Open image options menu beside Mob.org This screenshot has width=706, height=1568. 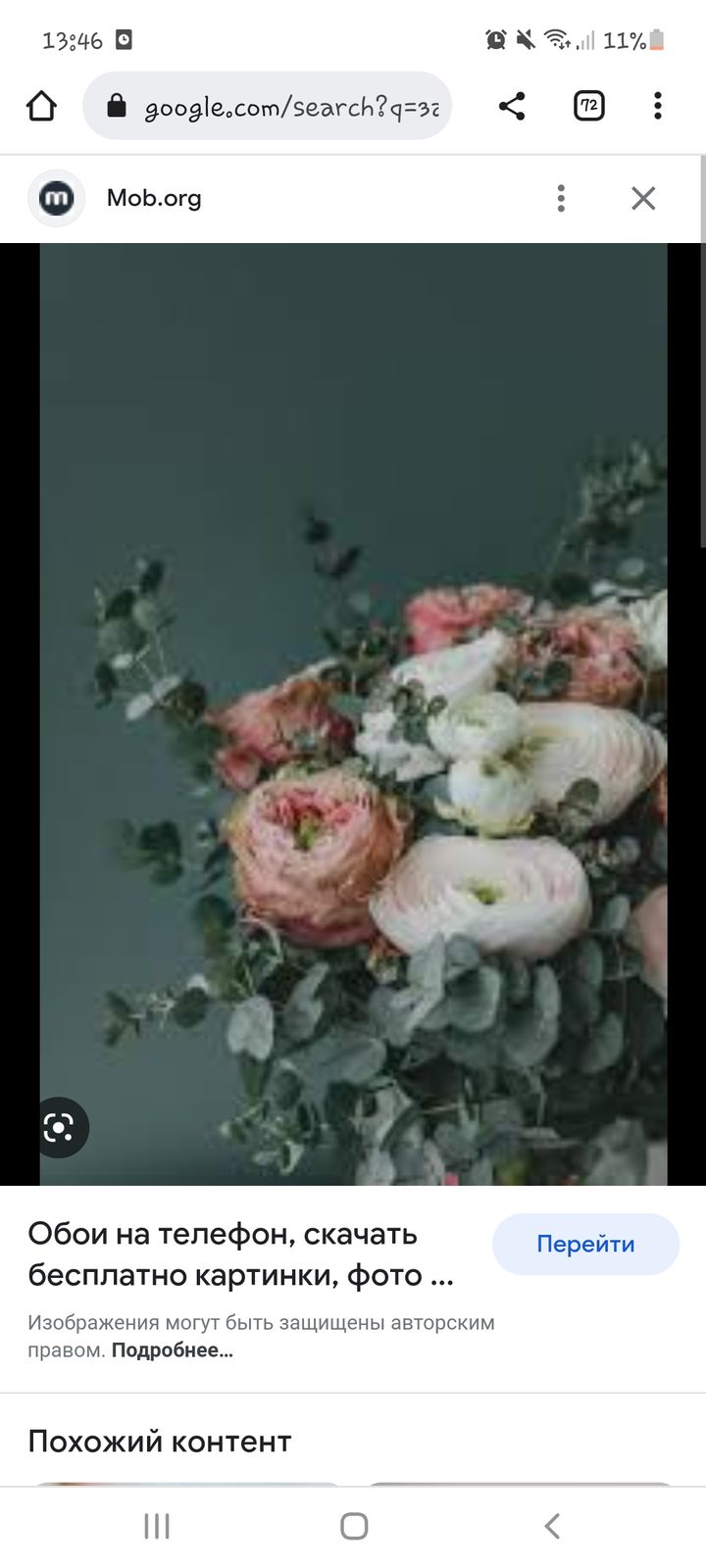tap(561, 198)
